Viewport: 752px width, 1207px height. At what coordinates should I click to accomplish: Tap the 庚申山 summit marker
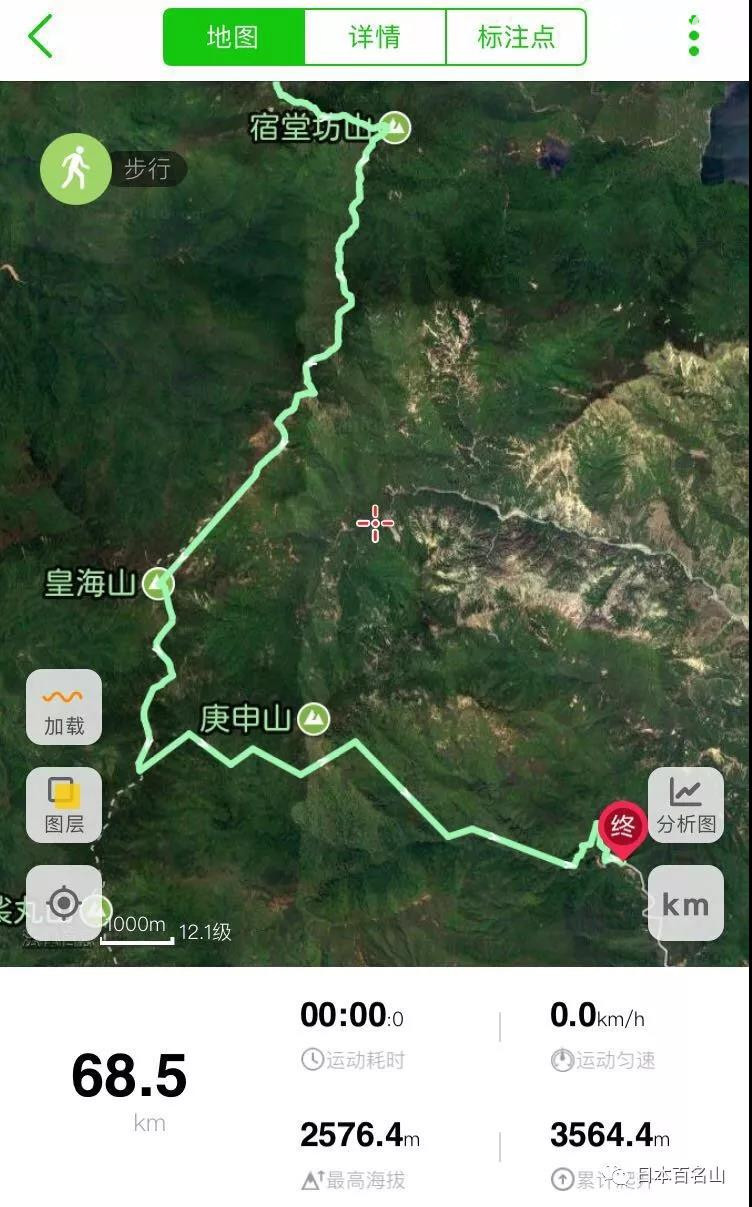(315, 718)
